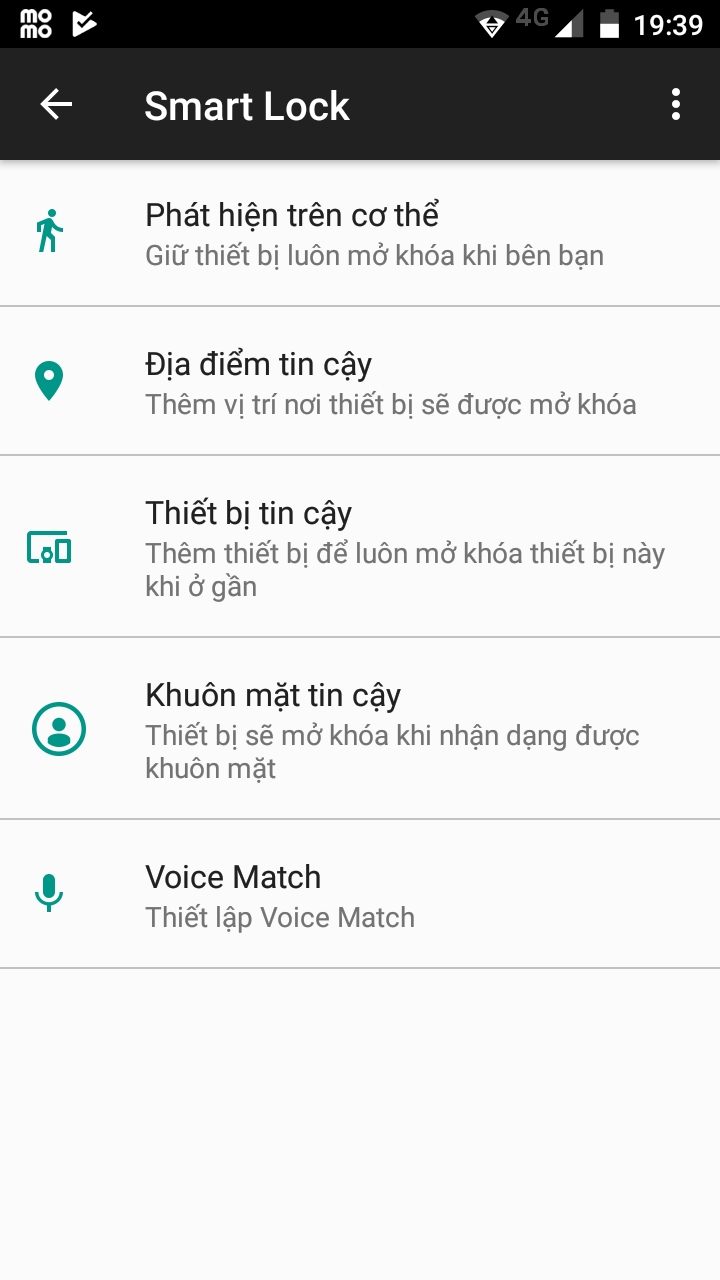The height and width of the screenshot is (1280, 720).
Task: Open Phát hiện trên cơ thể
Action: point(360,233)
